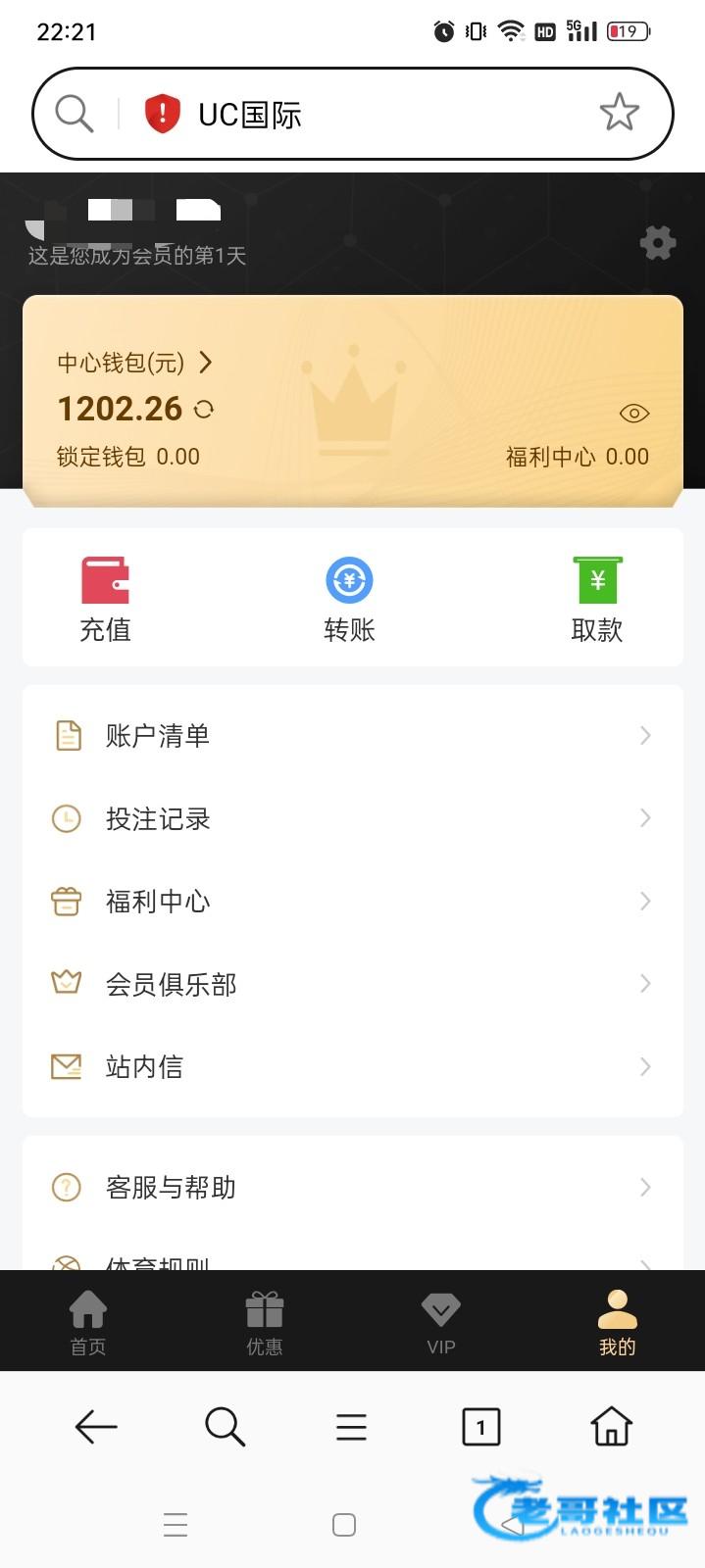Open 客服与帮助
The width and height of the screenshot is (705, 1568).
tap(352, 1188)
